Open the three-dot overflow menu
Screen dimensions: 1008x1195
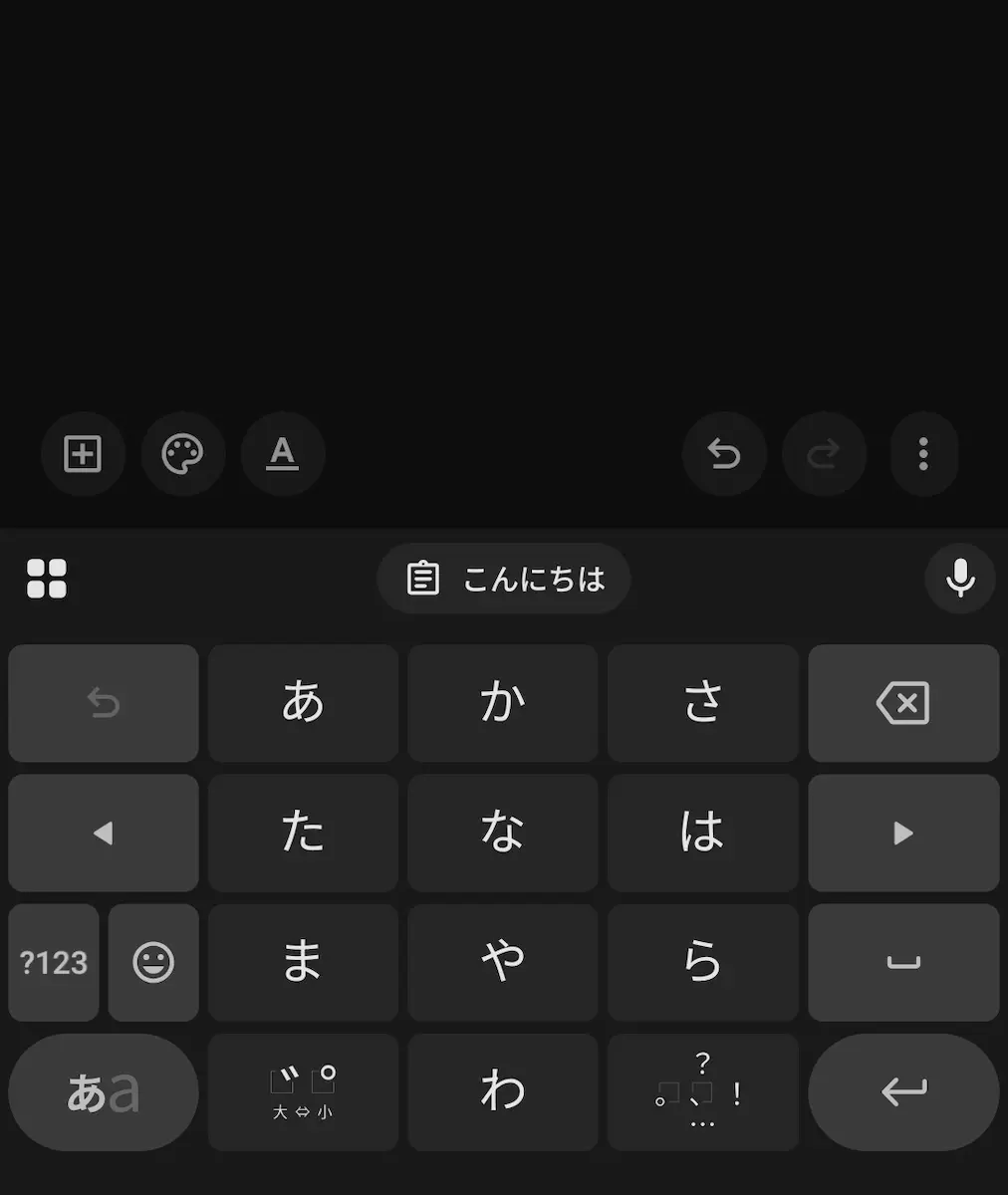[x=923, y=454]
